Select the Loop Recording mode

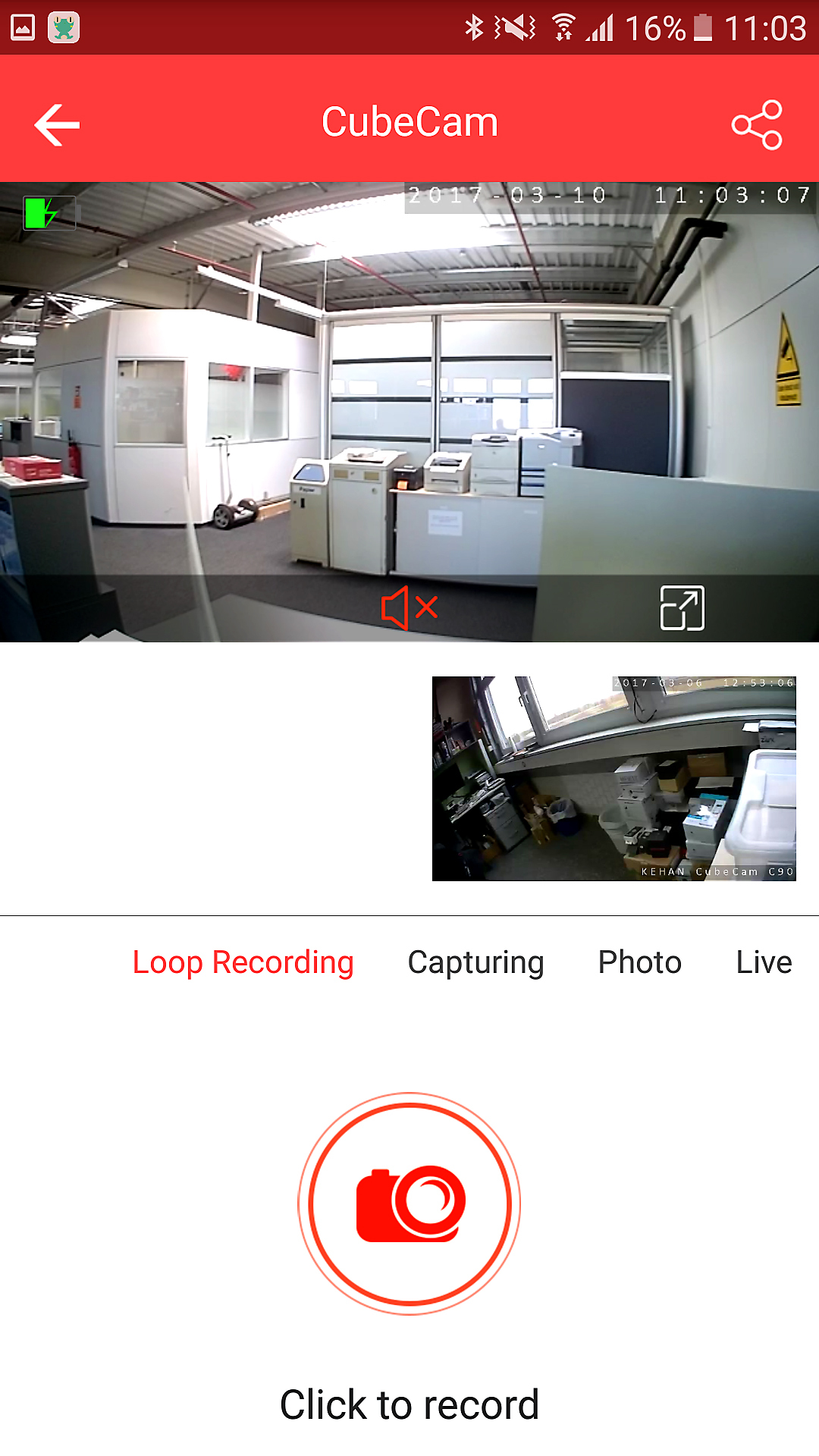(243, 962)
